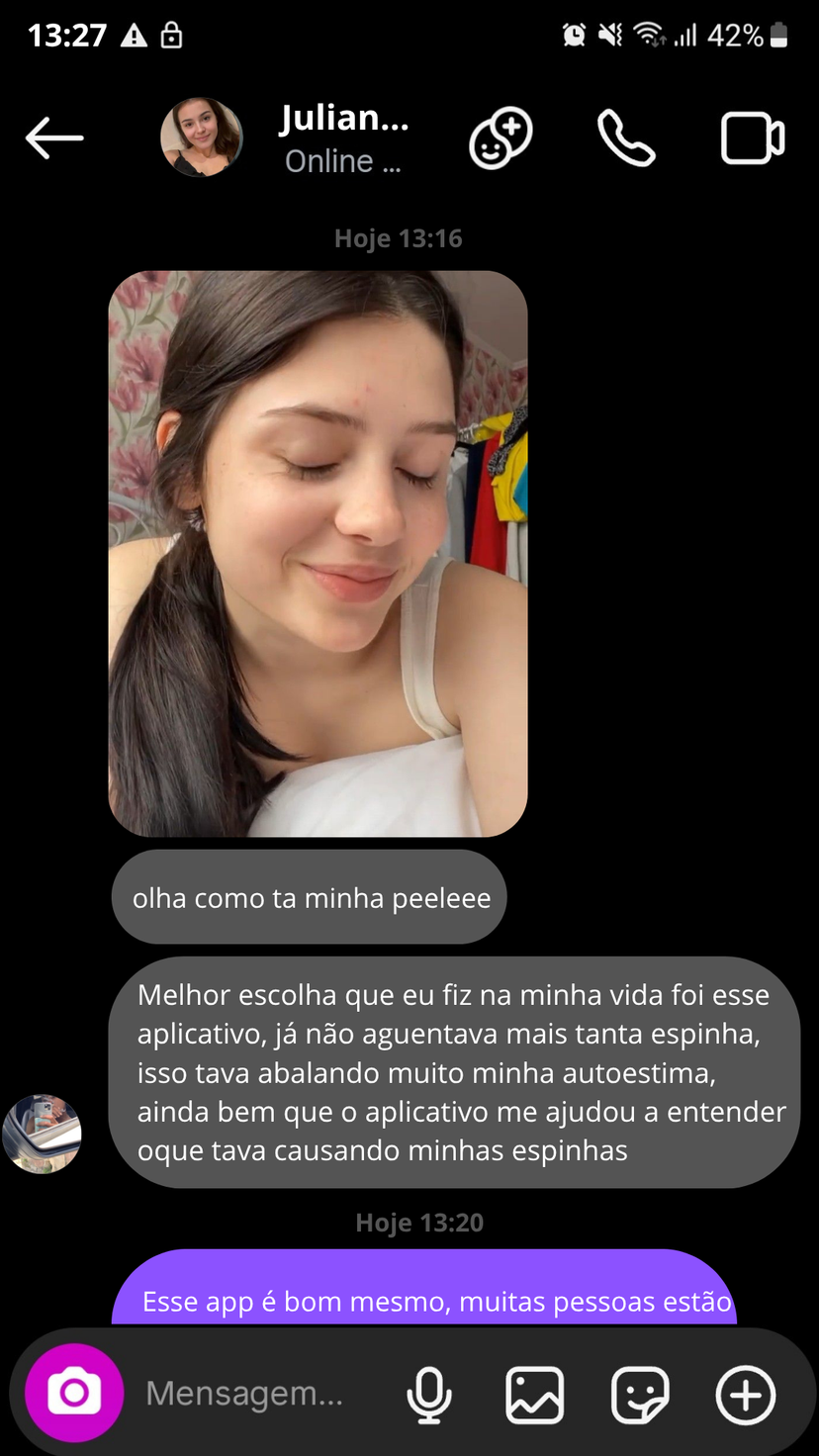
Task: Tap sender's small avatar beside messages
Action: 42,1134
